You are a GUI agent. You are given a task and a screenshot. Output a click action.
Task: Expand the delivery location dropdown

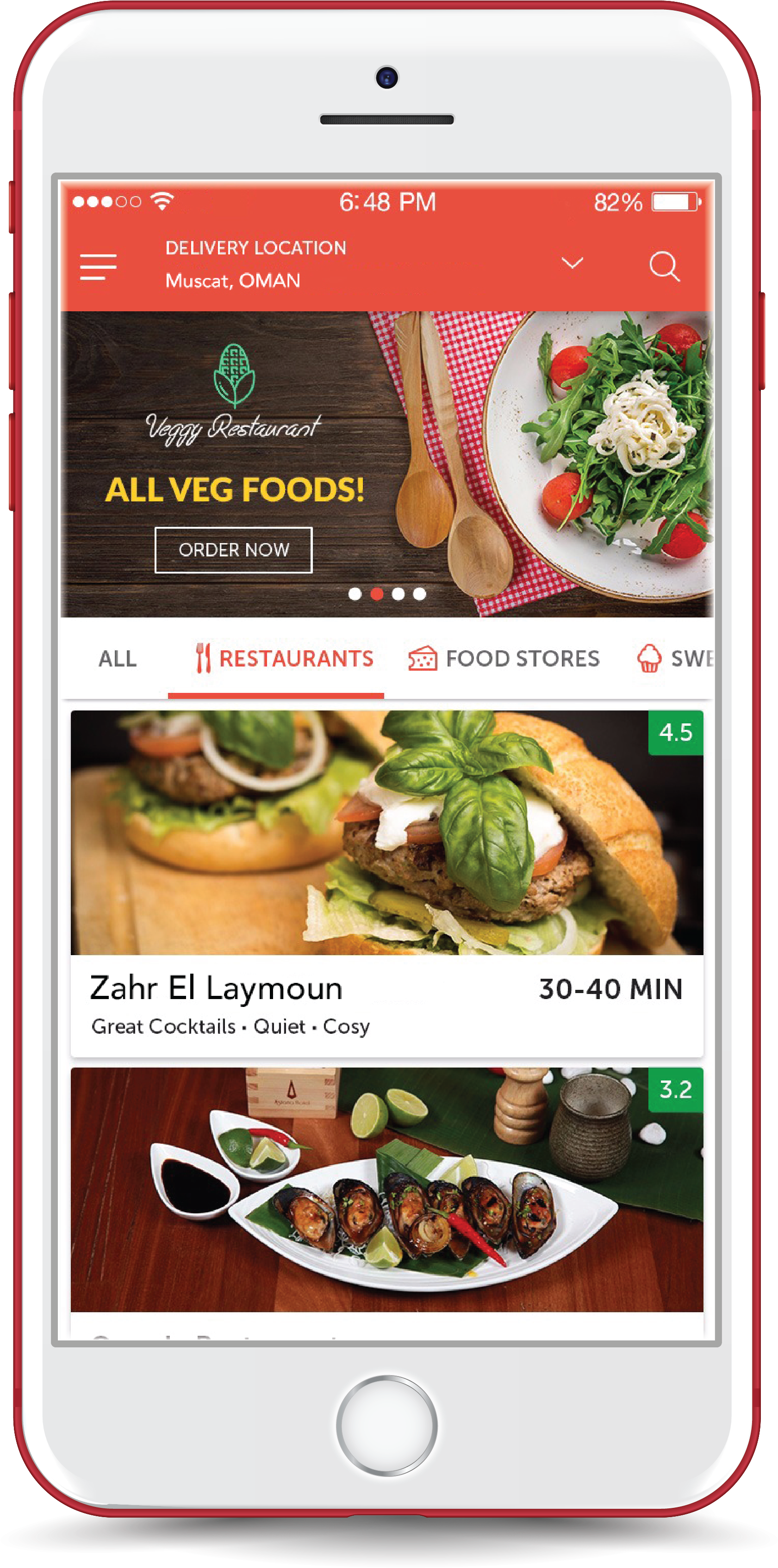tap(572, 263)
